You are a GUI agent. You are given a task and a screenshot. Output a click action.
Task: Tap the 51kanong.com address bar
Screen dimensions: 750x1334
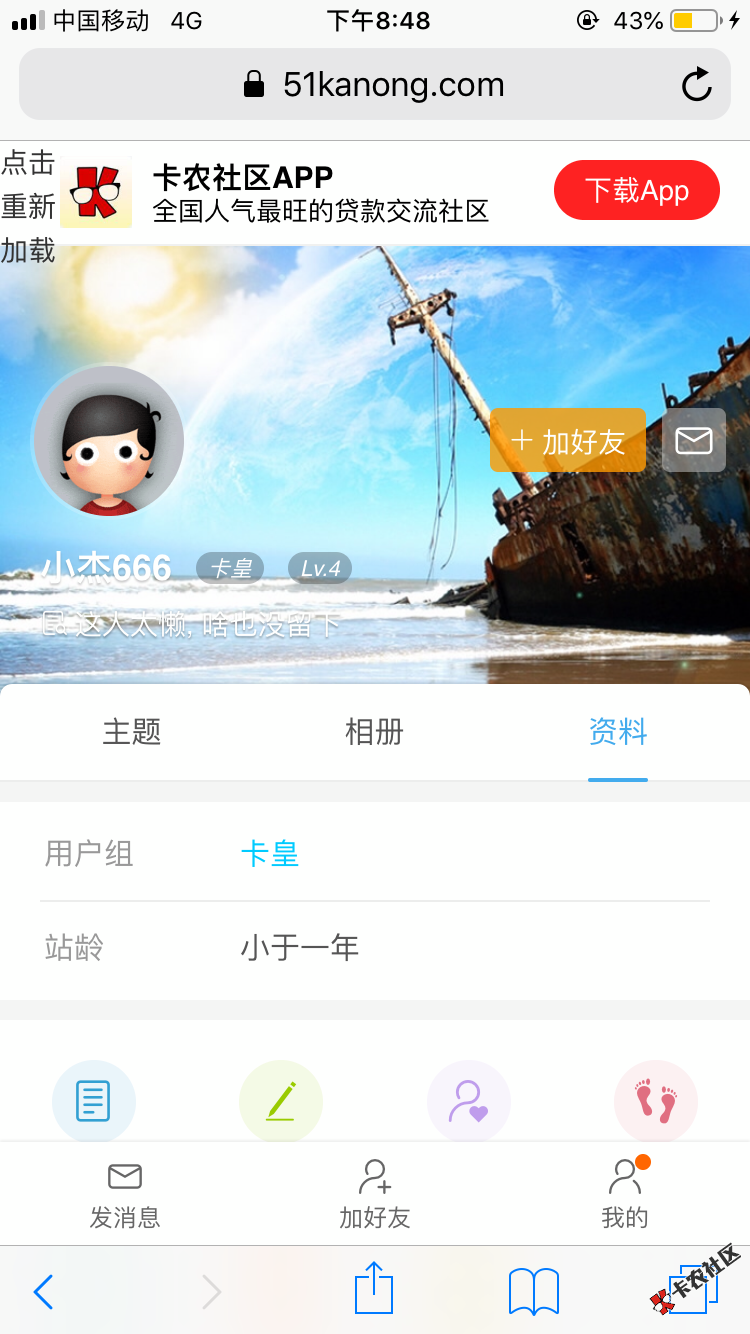(x=374, y=85)
